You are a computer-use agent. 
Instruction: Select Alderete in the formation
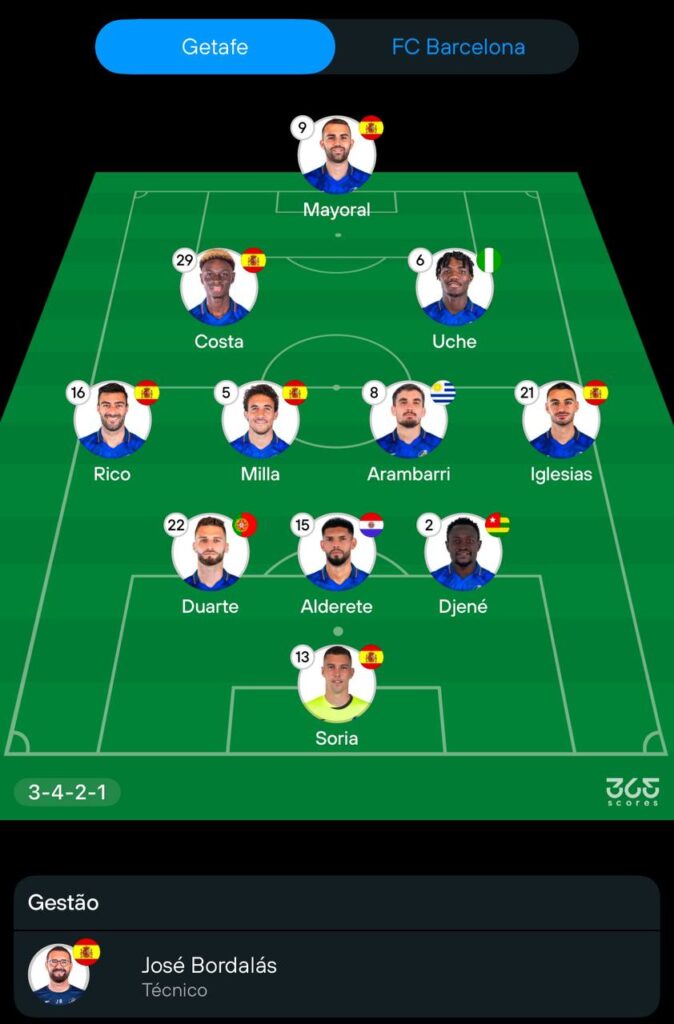tap(337, 553)
